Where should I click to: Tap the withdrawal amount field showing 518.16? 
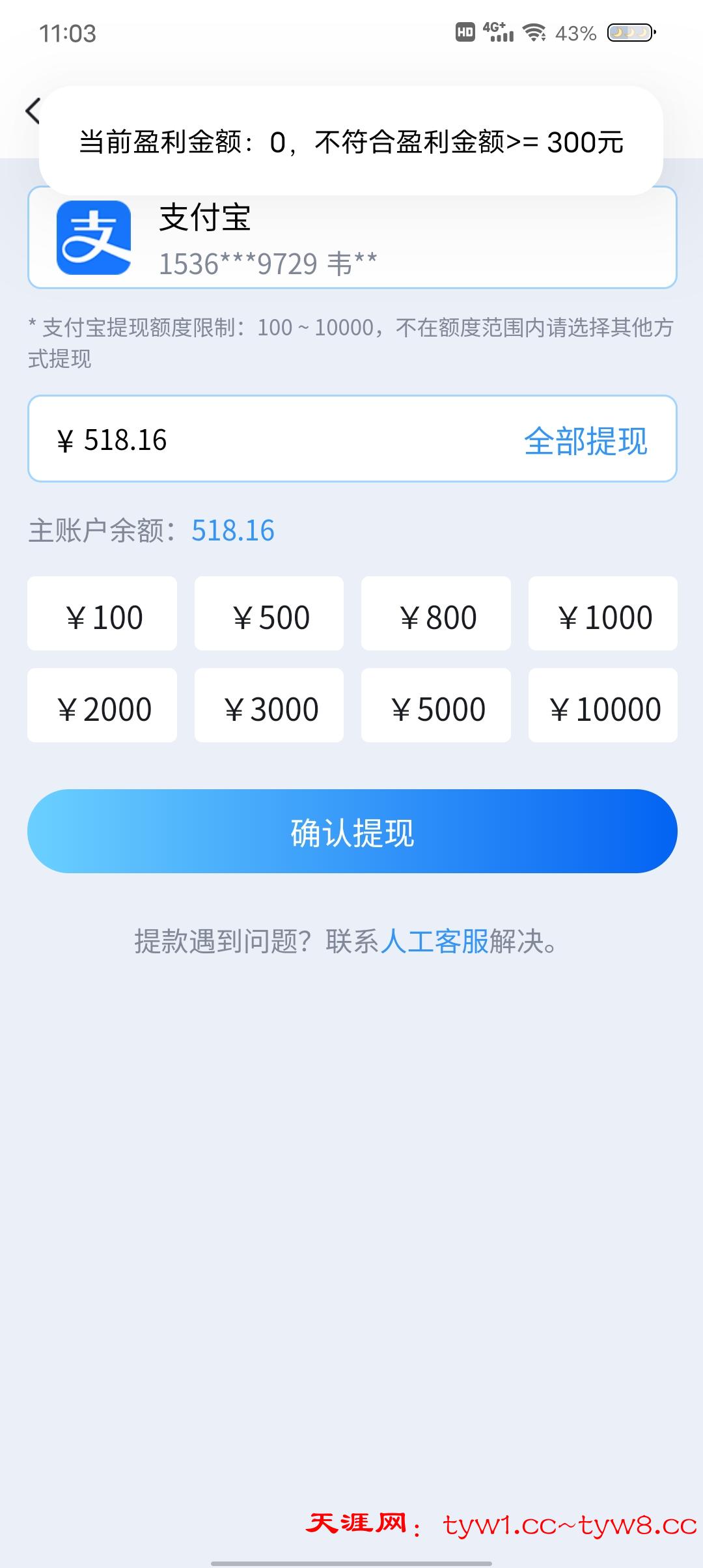[x=260, y=440]
